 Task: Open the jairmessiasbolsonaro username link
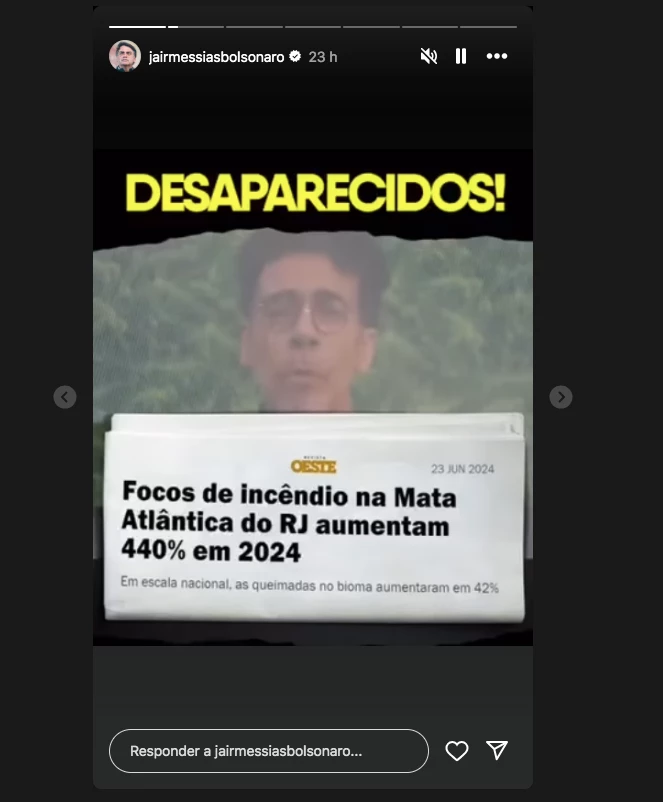[216, 57]
